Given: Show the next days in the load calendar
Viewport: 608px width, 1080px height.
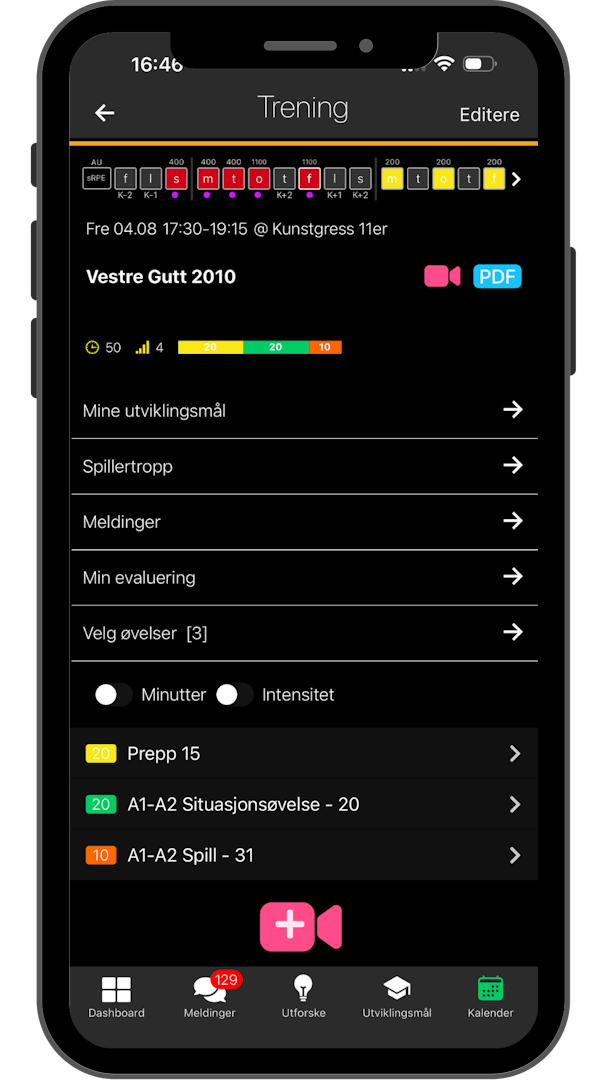Looking at the screenshot, I should [516, 179].
